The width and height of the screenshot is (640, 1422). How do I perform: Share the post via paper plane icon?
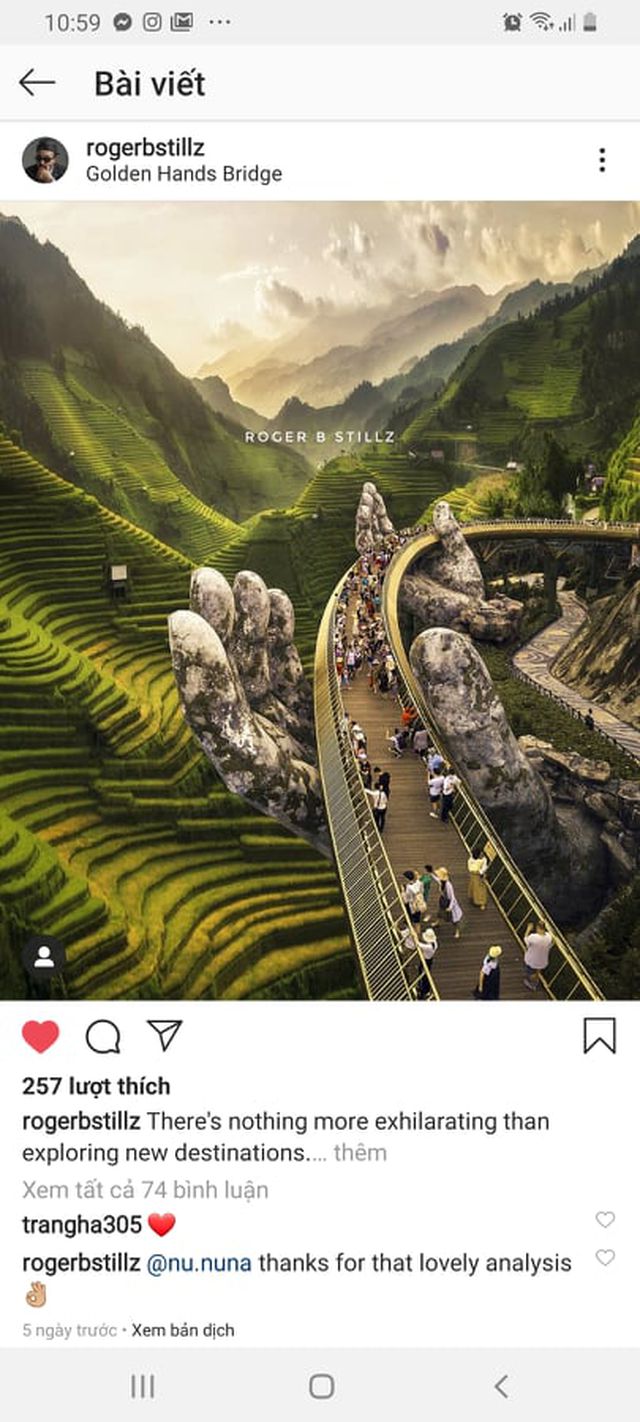click(164, 1035)
